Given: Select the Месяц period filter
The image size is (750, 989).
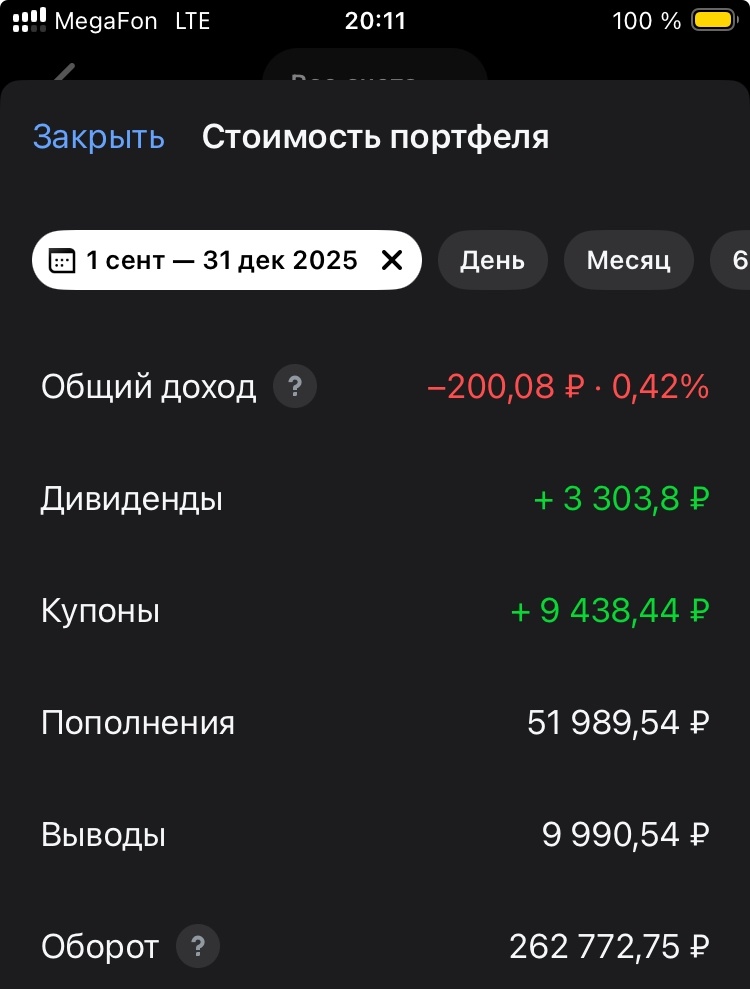Looking at the screenshot, I should click(628, 260).
